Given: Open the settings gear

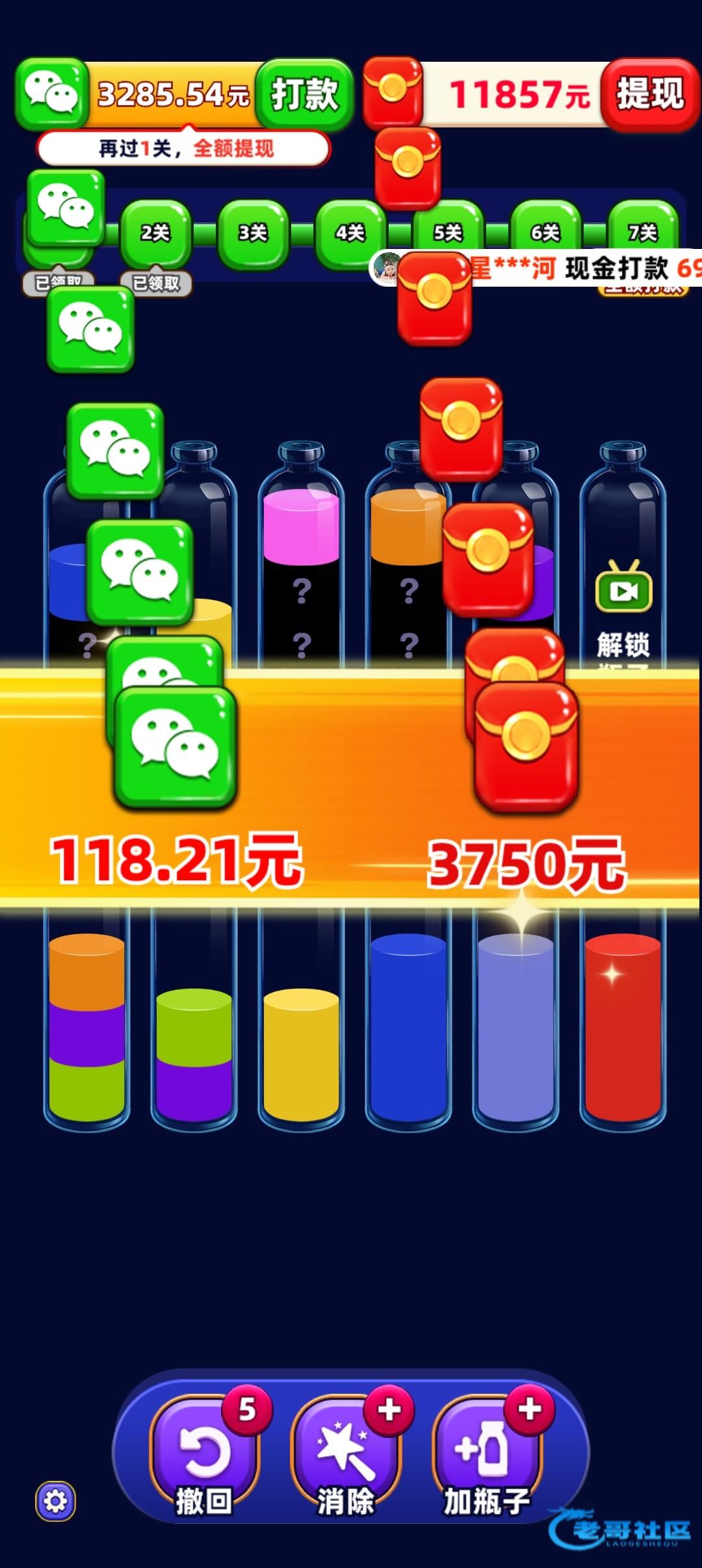Looking at the screenshot, I should [x=55, y=1501].
